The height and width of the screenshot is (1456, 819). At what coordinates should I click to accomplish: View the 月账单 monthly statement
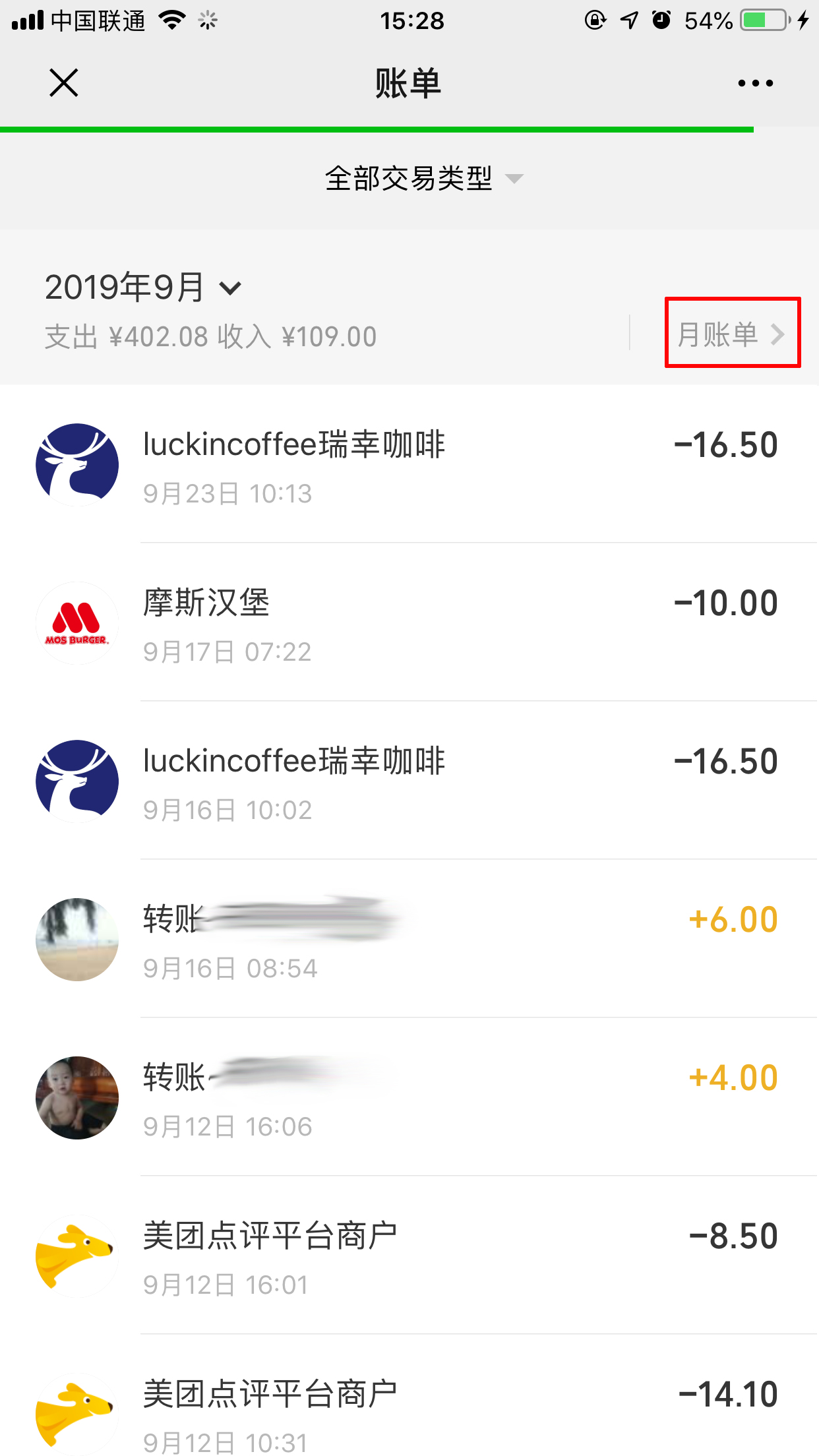(731, 334)
